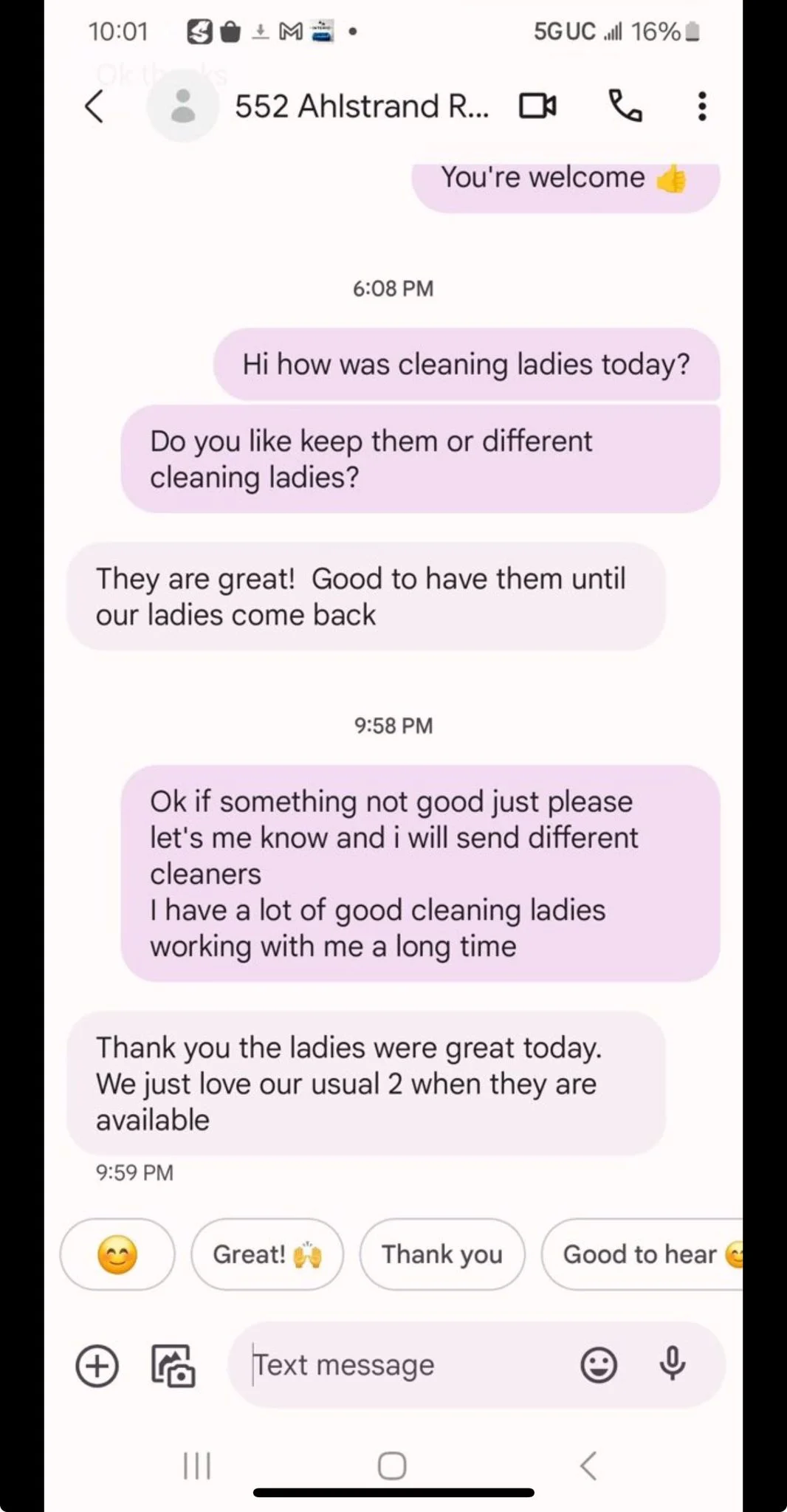
Task: Open the three-dot overflow menu
Action: pos(701,106)
